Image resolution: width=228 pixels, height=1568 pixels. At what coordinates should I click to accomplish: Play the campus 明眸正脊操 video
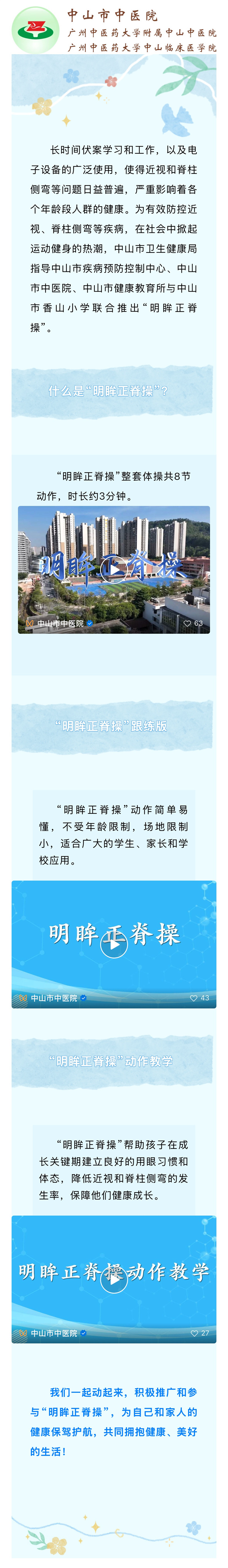point(114,571)
